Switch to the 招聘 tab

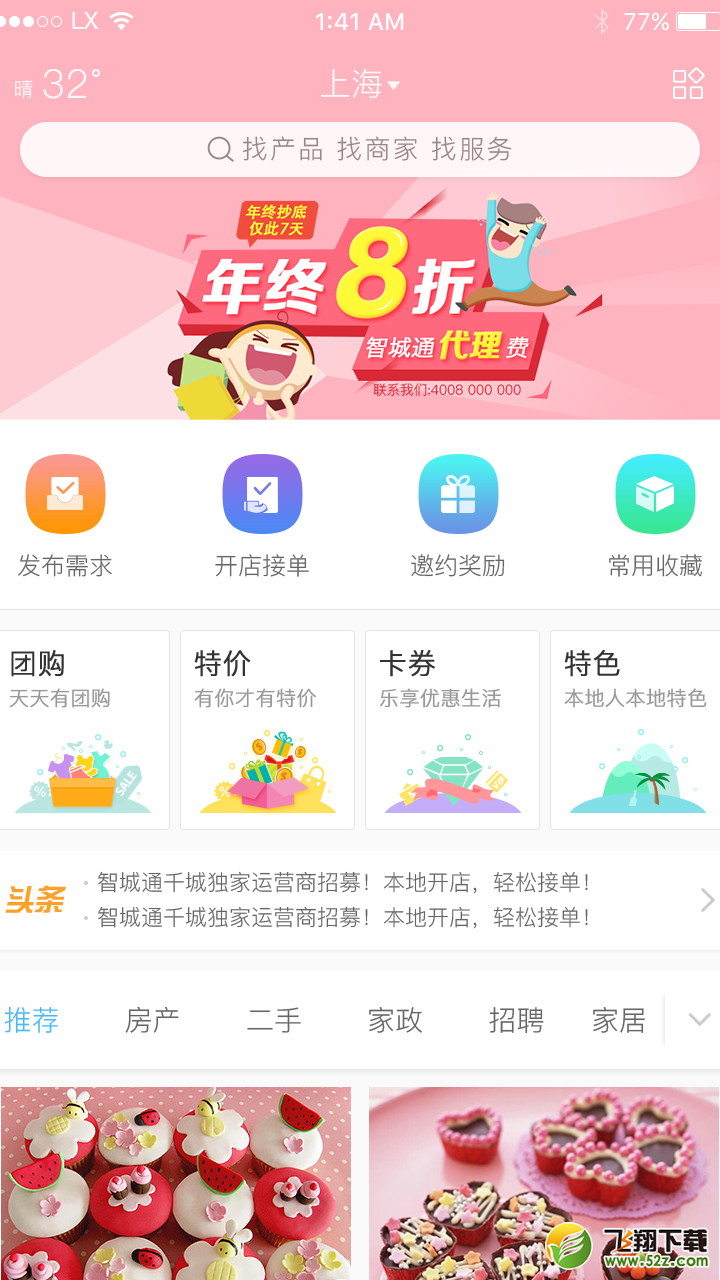pos(516,1020)
